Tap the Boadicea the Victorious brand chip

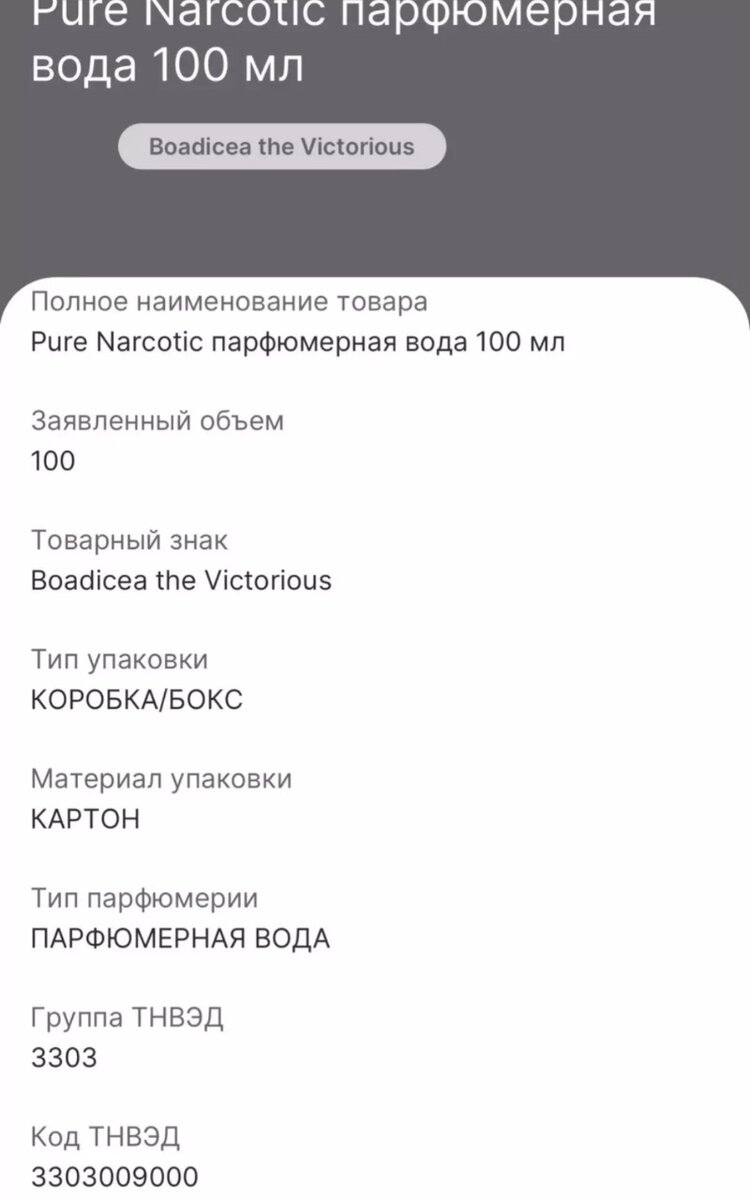281,147
